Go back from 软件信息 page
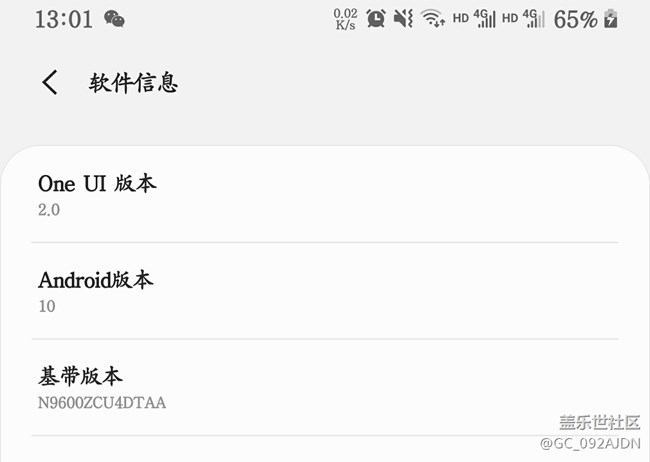The height and width of the screenshot is (462, 650). click(x=50, y=82)
